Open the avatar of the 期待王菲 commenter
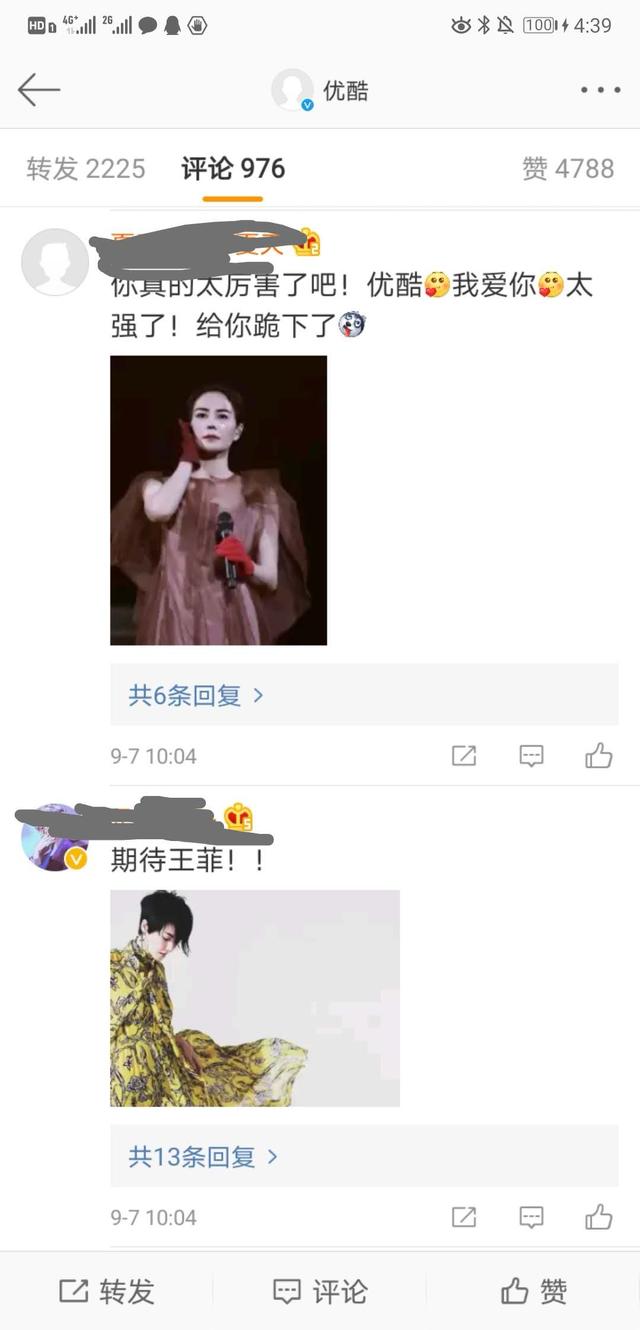Screen dimensions: 640x1330 tap(54, 838)
